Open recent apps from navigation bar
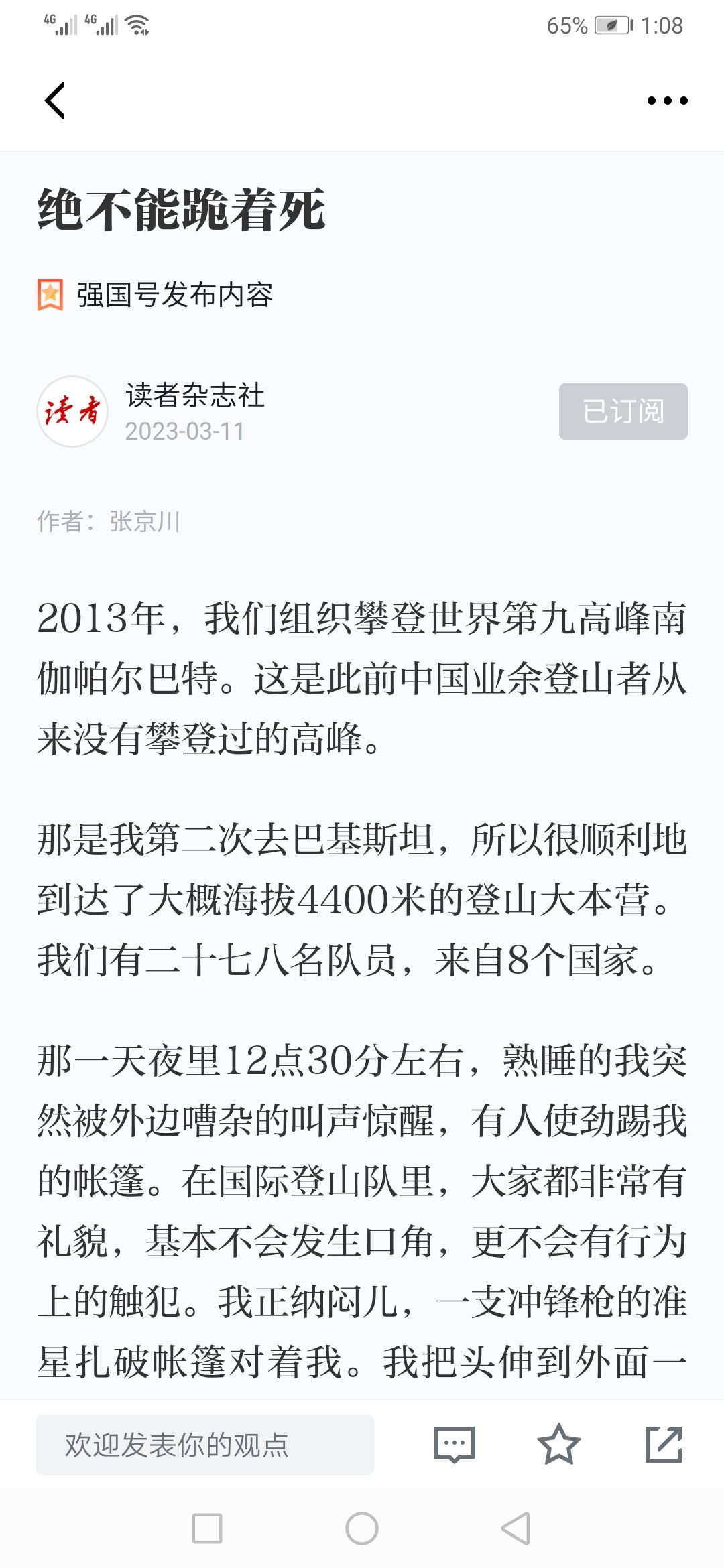724x1568 pixels. [x=207, y=1529]
